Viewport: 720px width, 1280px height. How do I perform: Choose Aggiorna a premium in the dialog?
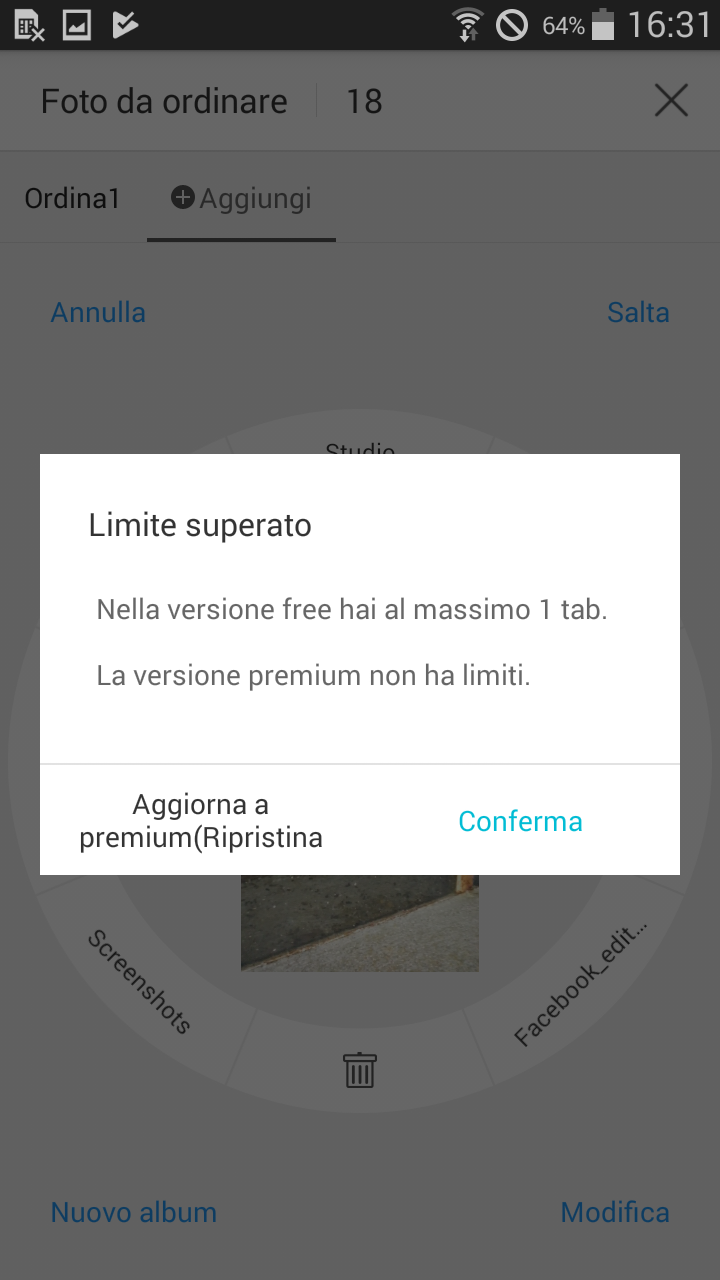point(201,821)
